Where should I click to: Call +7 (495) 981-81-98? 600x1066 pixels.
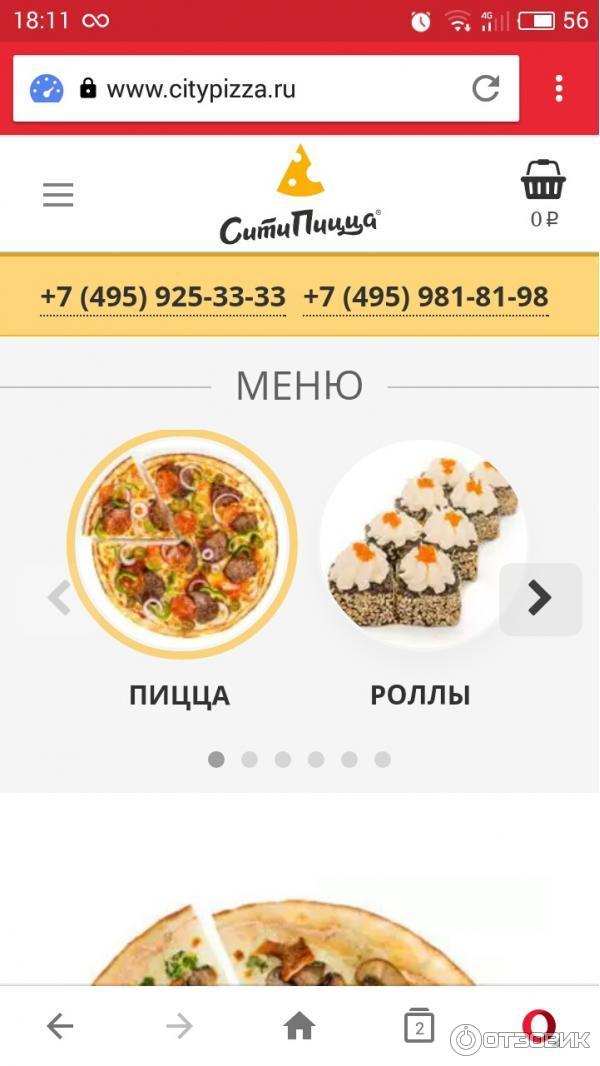[x=426, y=297]
